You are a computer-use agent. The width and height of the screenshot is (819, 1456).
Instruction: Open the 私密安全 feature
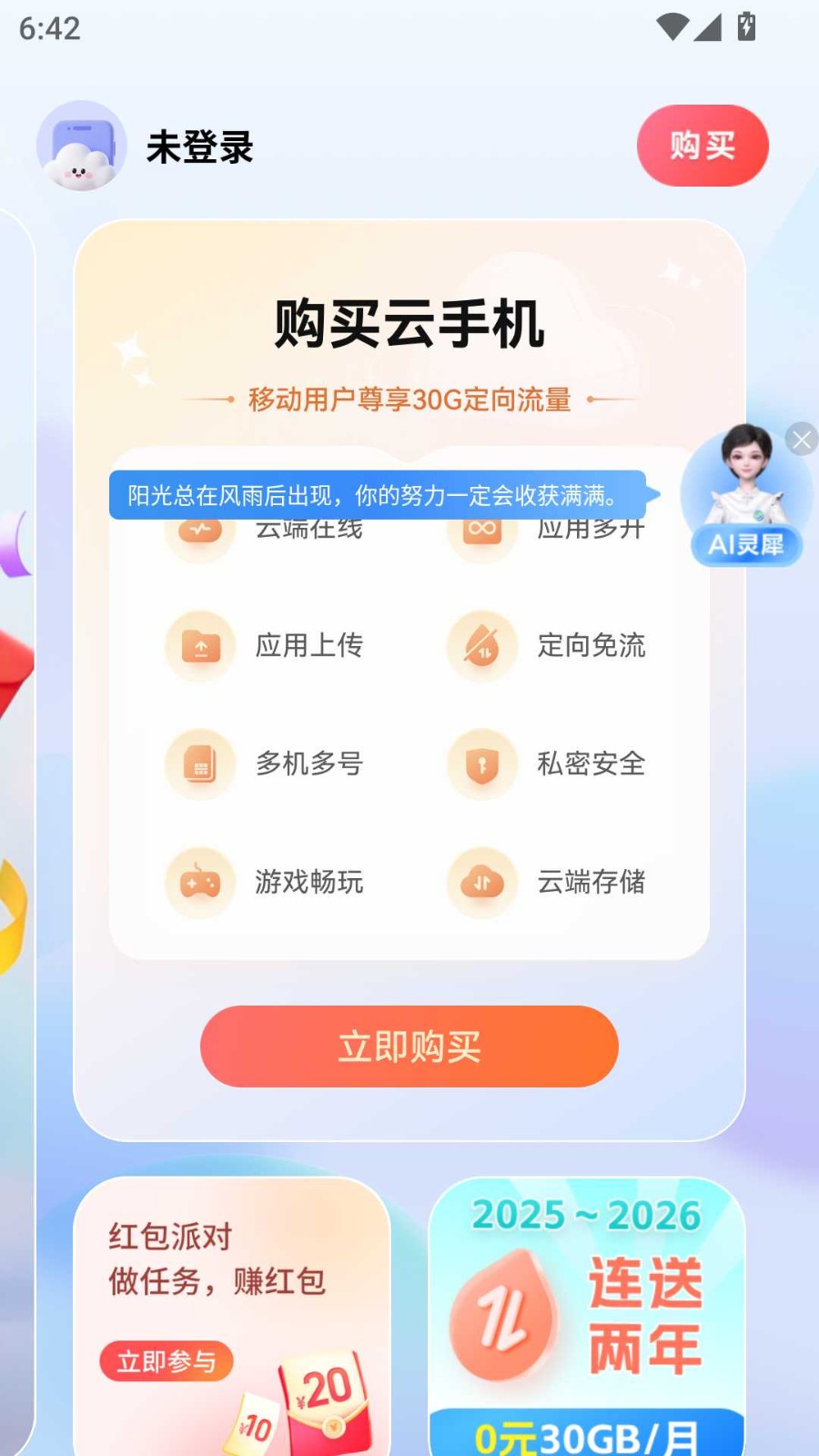tap(481, 765)
